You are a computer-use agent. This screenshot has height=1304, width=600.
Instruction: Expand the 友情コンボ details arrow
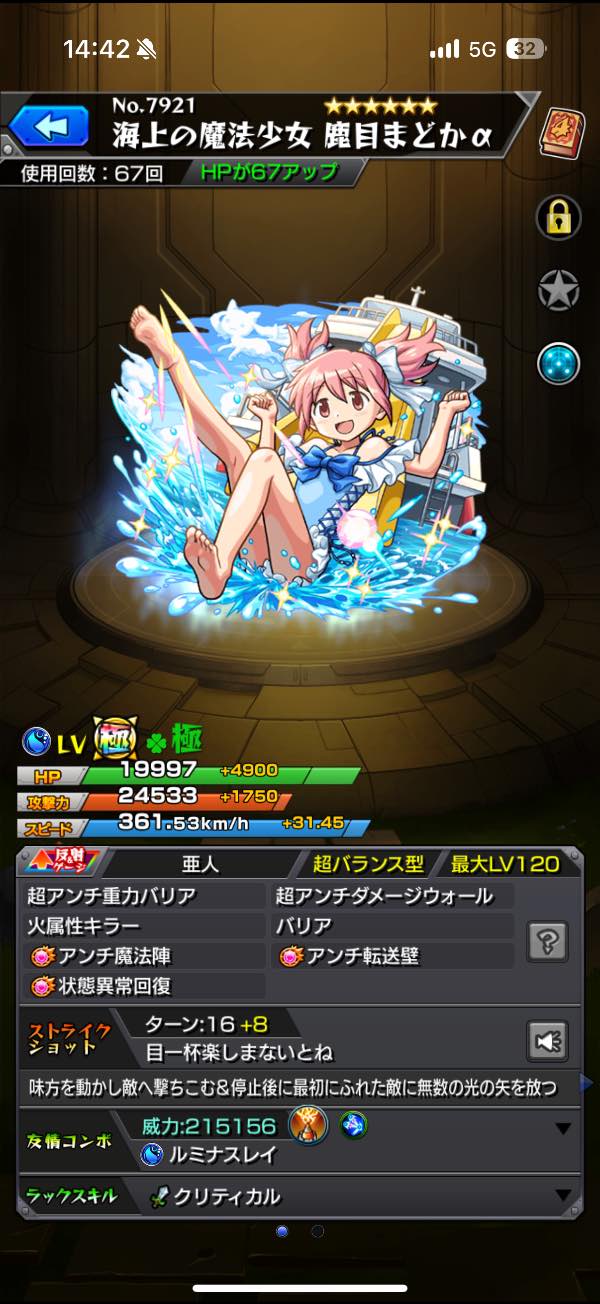563,1128
